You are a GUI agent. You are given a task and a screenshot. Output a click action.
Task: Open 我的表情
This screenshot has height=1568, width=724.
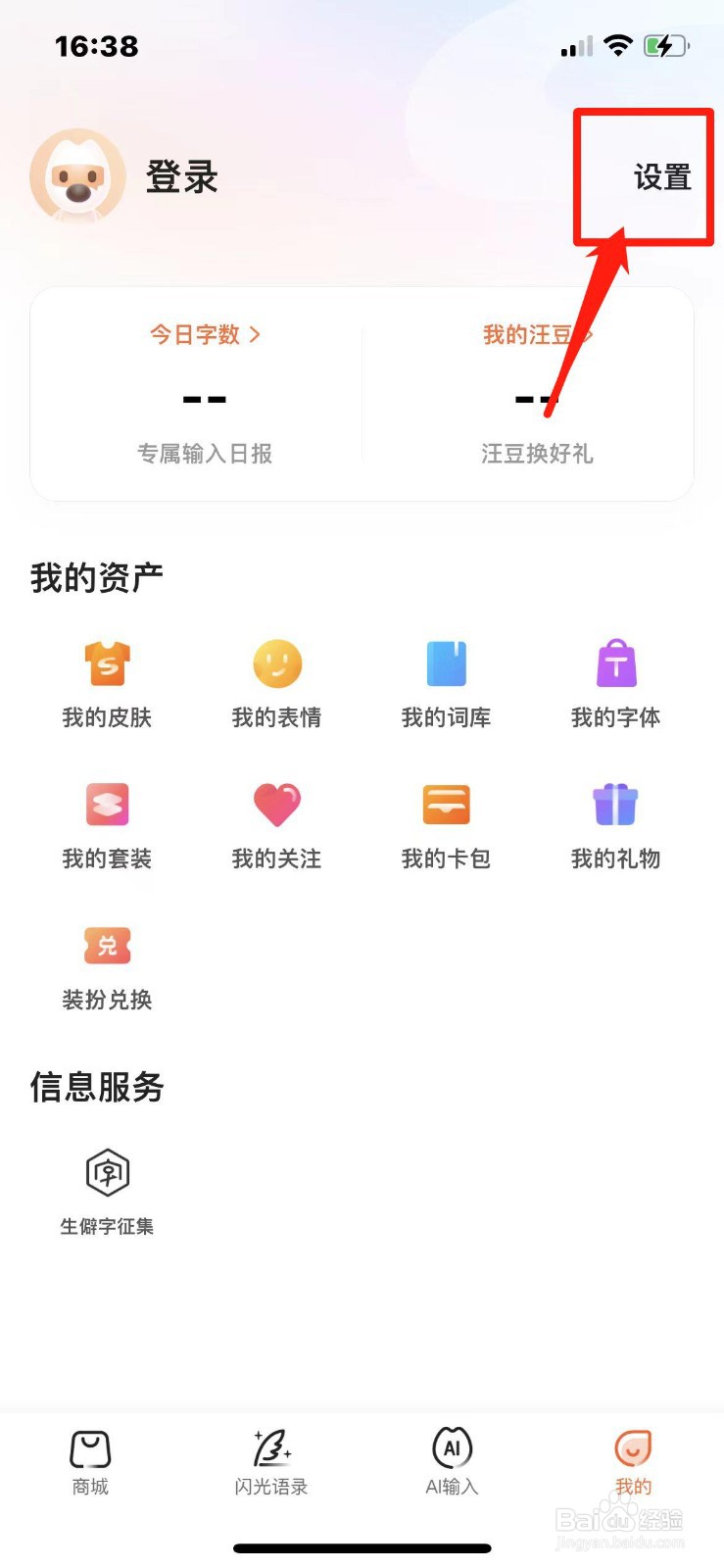[x=276, y=682]
